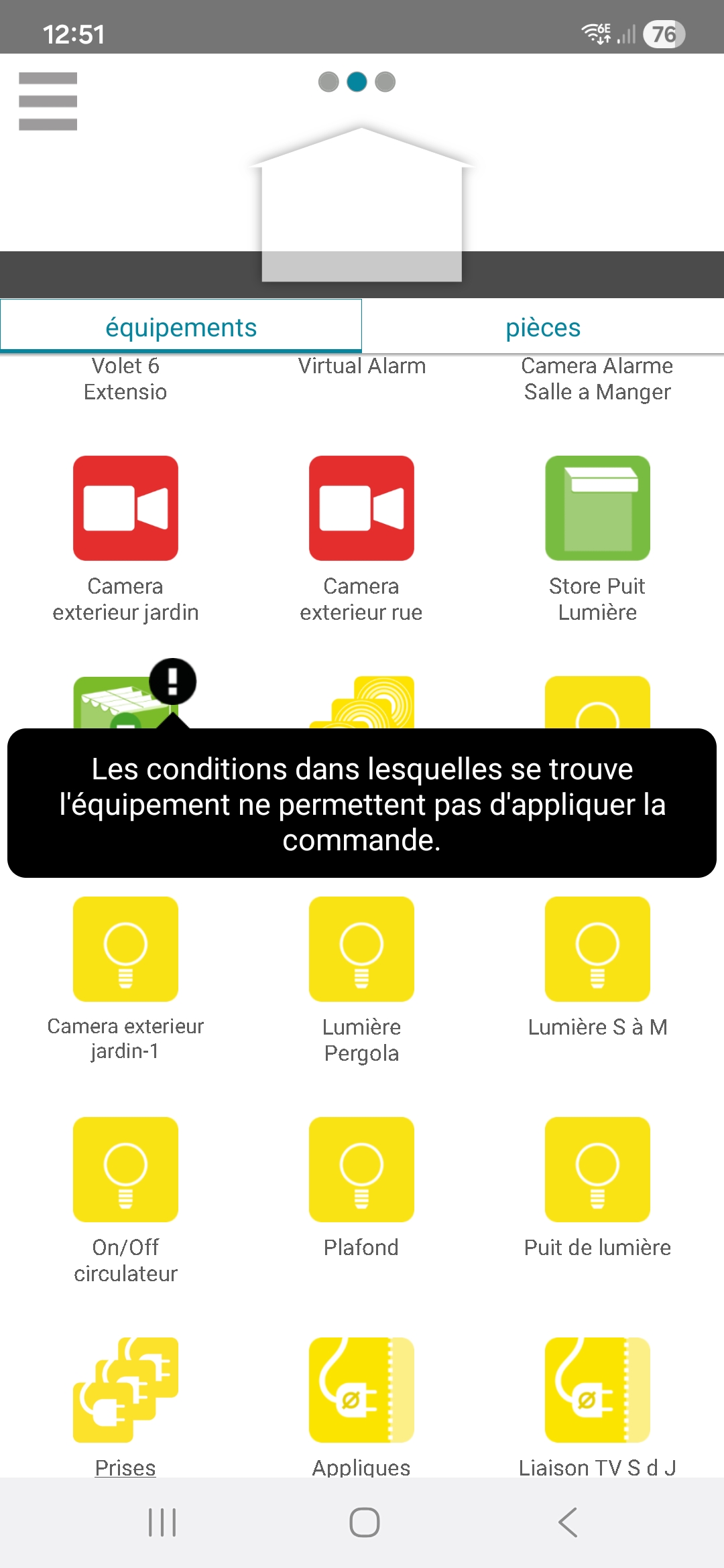Viewport: 724px width, 1568px height.
Task: Tap the Camera exterieur jardin-1 light tile
Action: (x=125, y=949)
